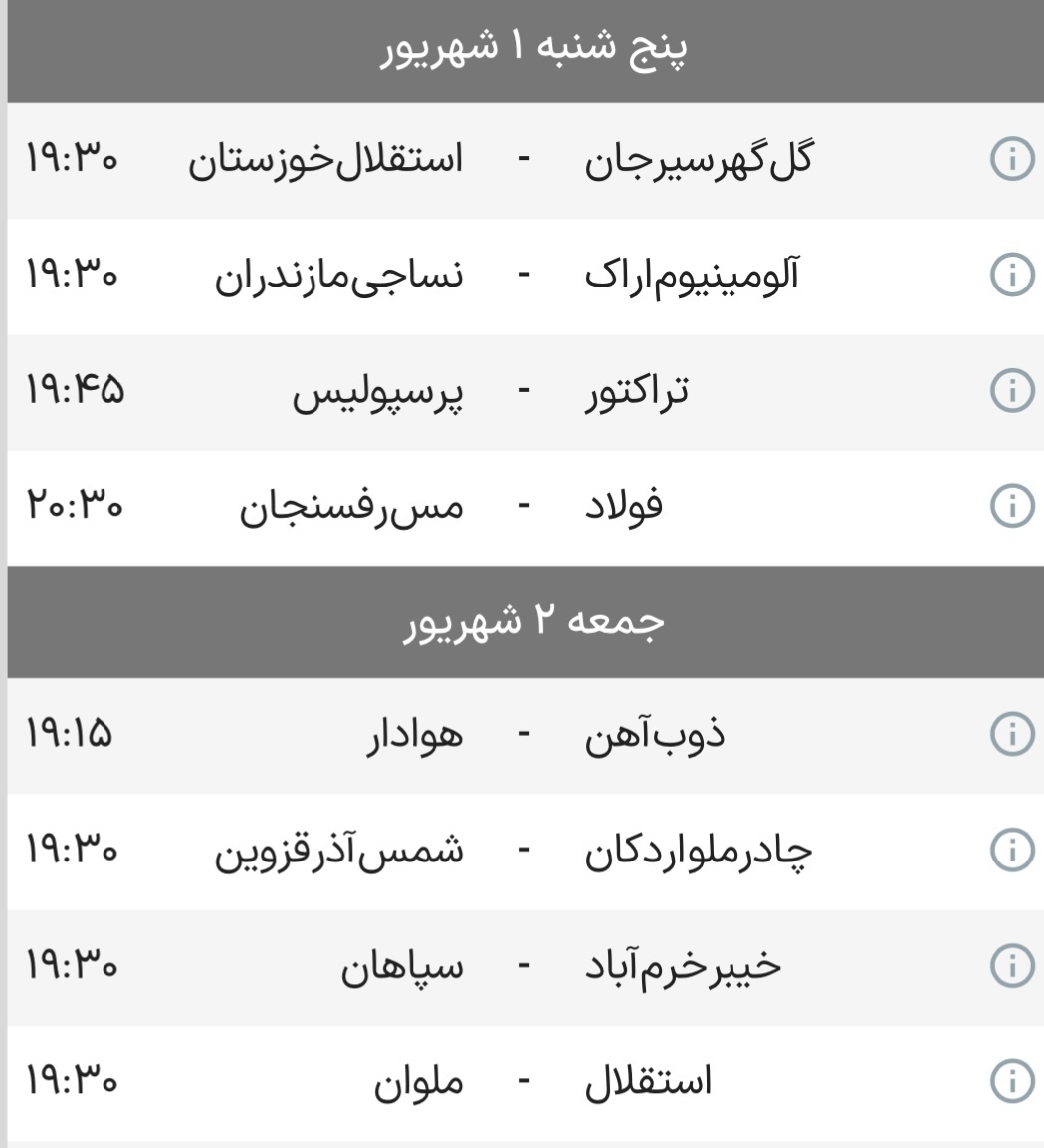View match info for استقلال - ملوان
The width and height of the screenshot is (1044, 1148).
pyautogui.click(x=1009, y=1083)
